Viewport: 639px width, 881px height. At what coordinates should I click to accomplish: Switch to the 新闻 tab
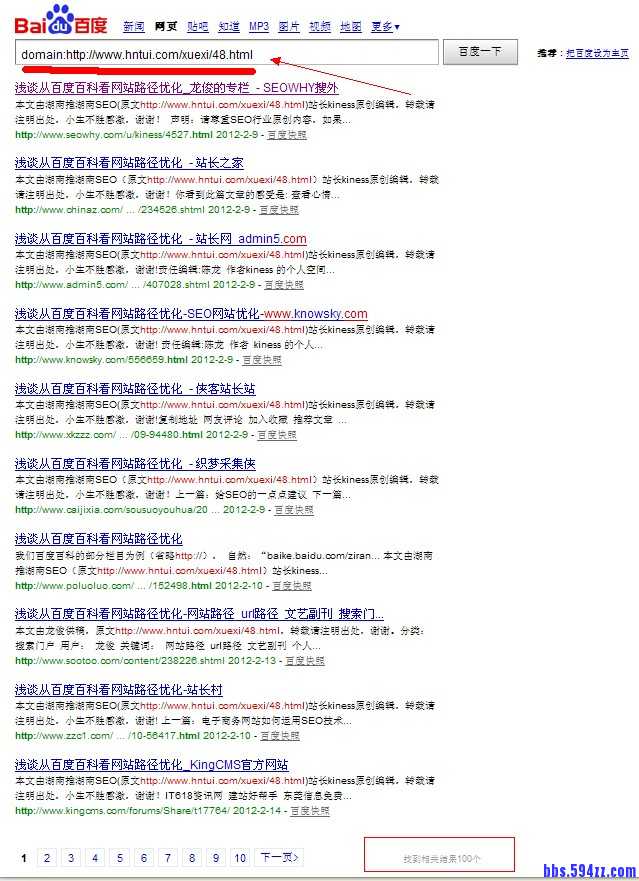point(133,26)
